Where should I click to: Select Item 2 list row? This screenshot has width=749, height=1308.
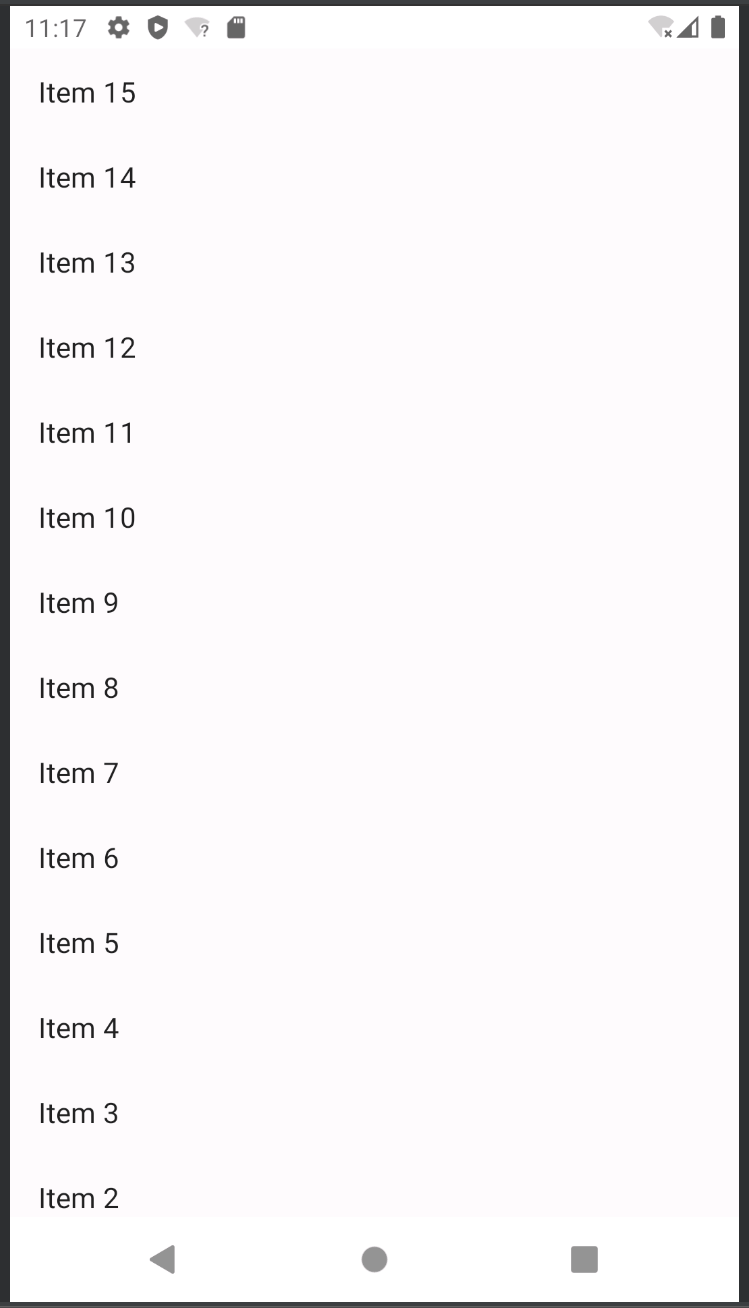click(79, 1197)
